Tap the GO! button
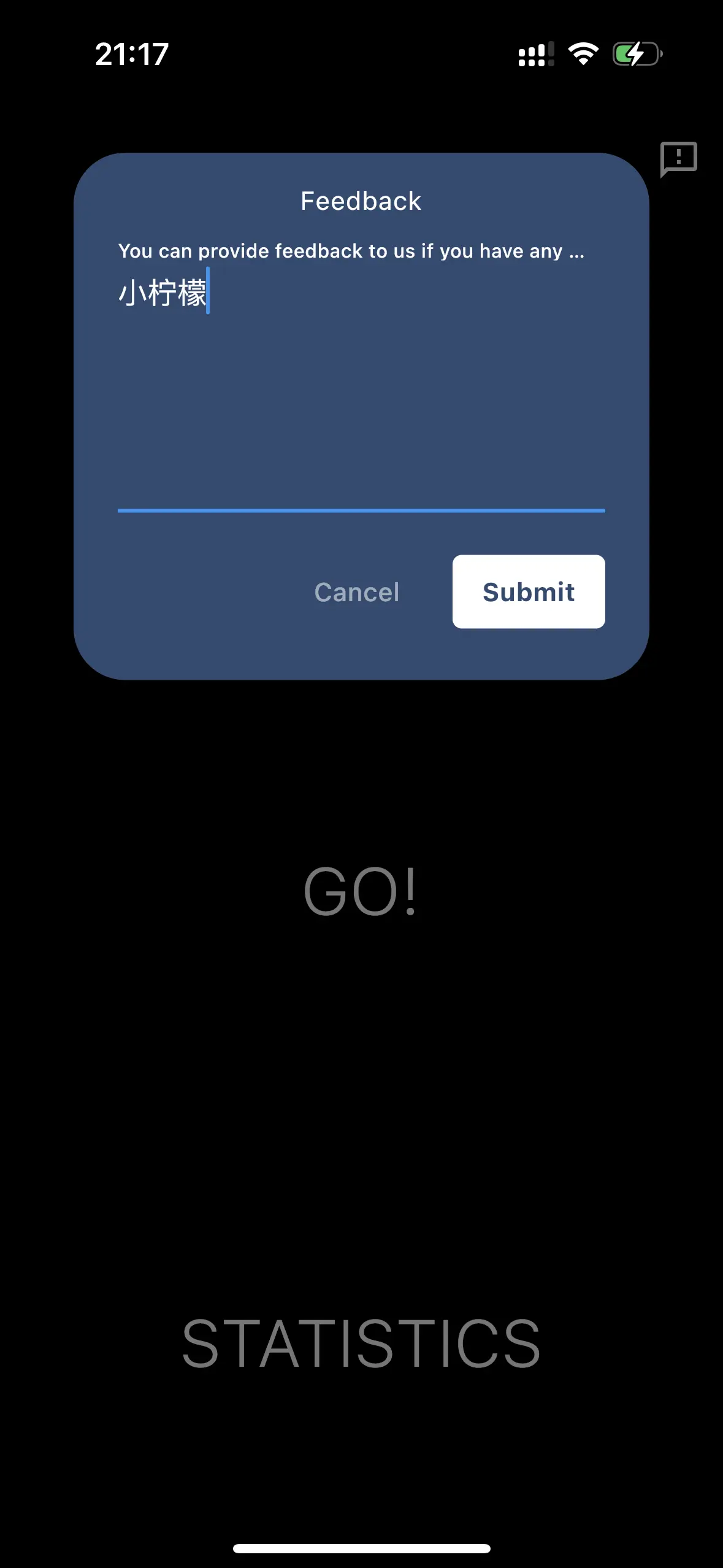 click(361, 891)
